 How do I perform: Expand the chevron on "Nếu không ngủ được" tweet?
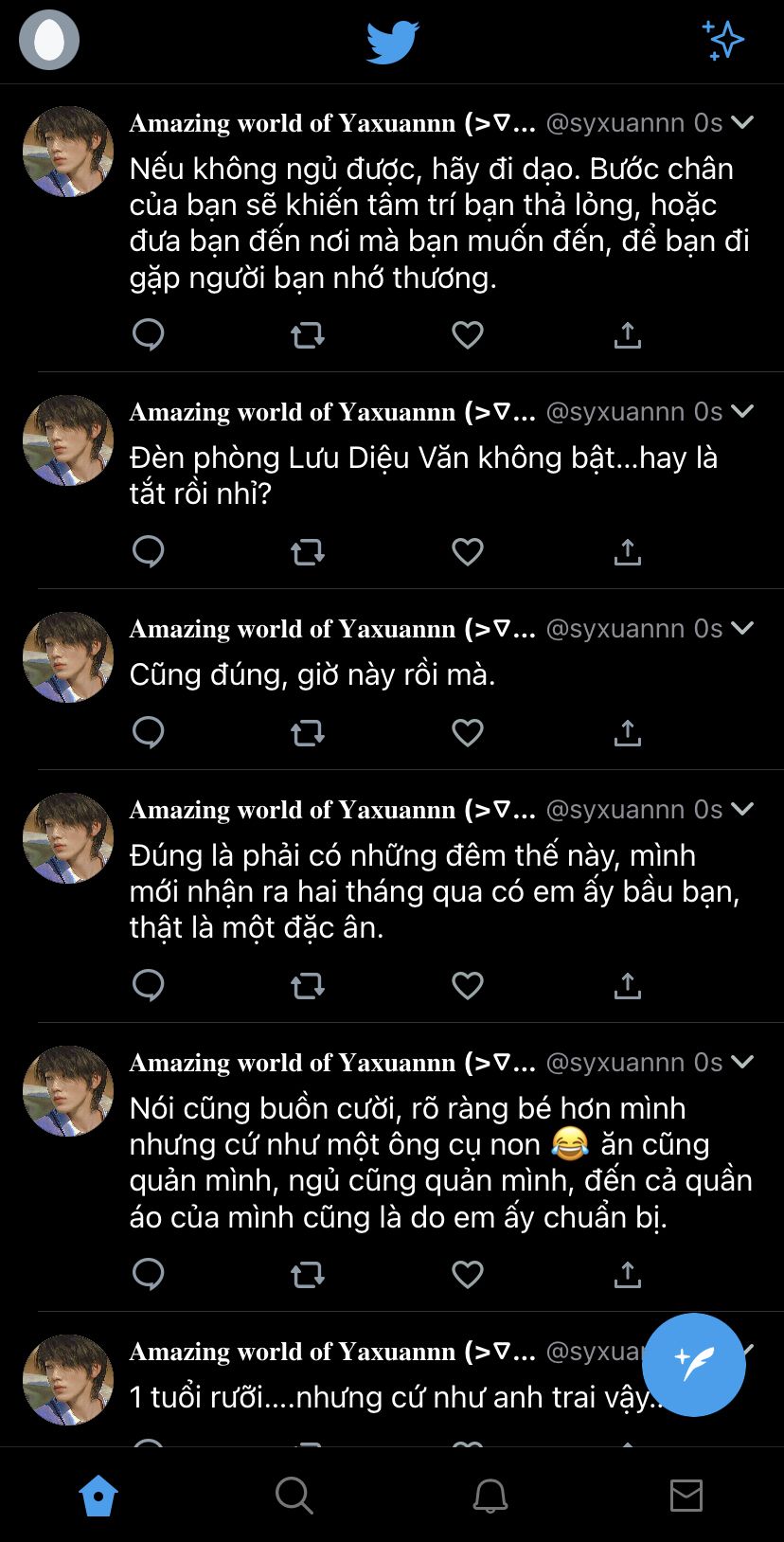743,122
